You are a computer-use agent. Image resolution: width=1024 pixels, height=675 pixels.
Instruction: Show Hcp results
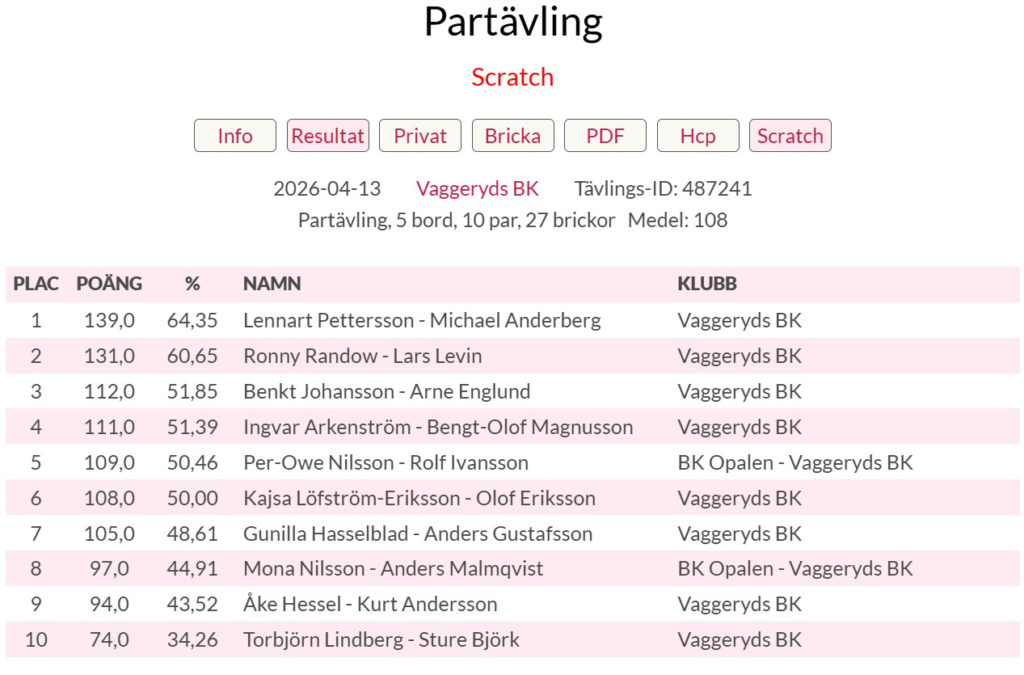pos(698,136)
